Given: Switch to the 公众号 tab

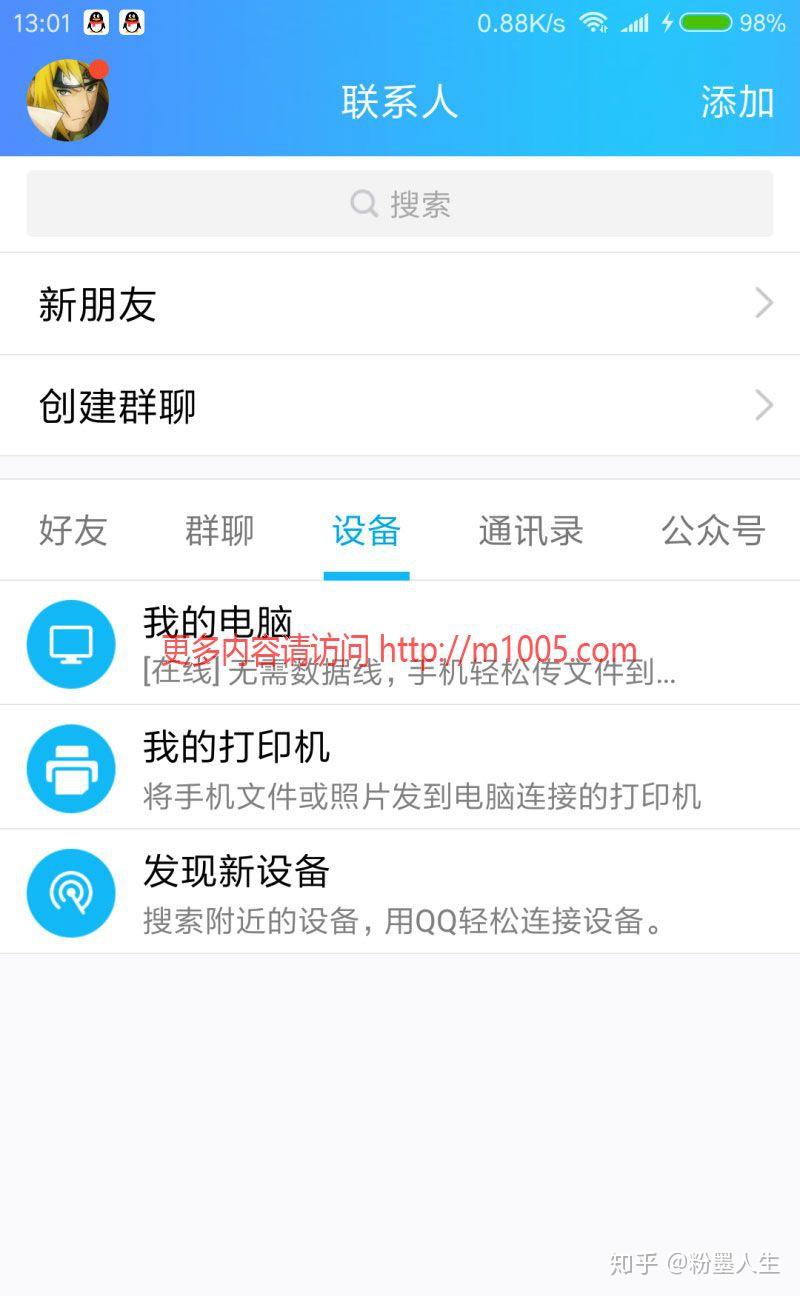Looking at the screenshot, I should click(713, 530).
